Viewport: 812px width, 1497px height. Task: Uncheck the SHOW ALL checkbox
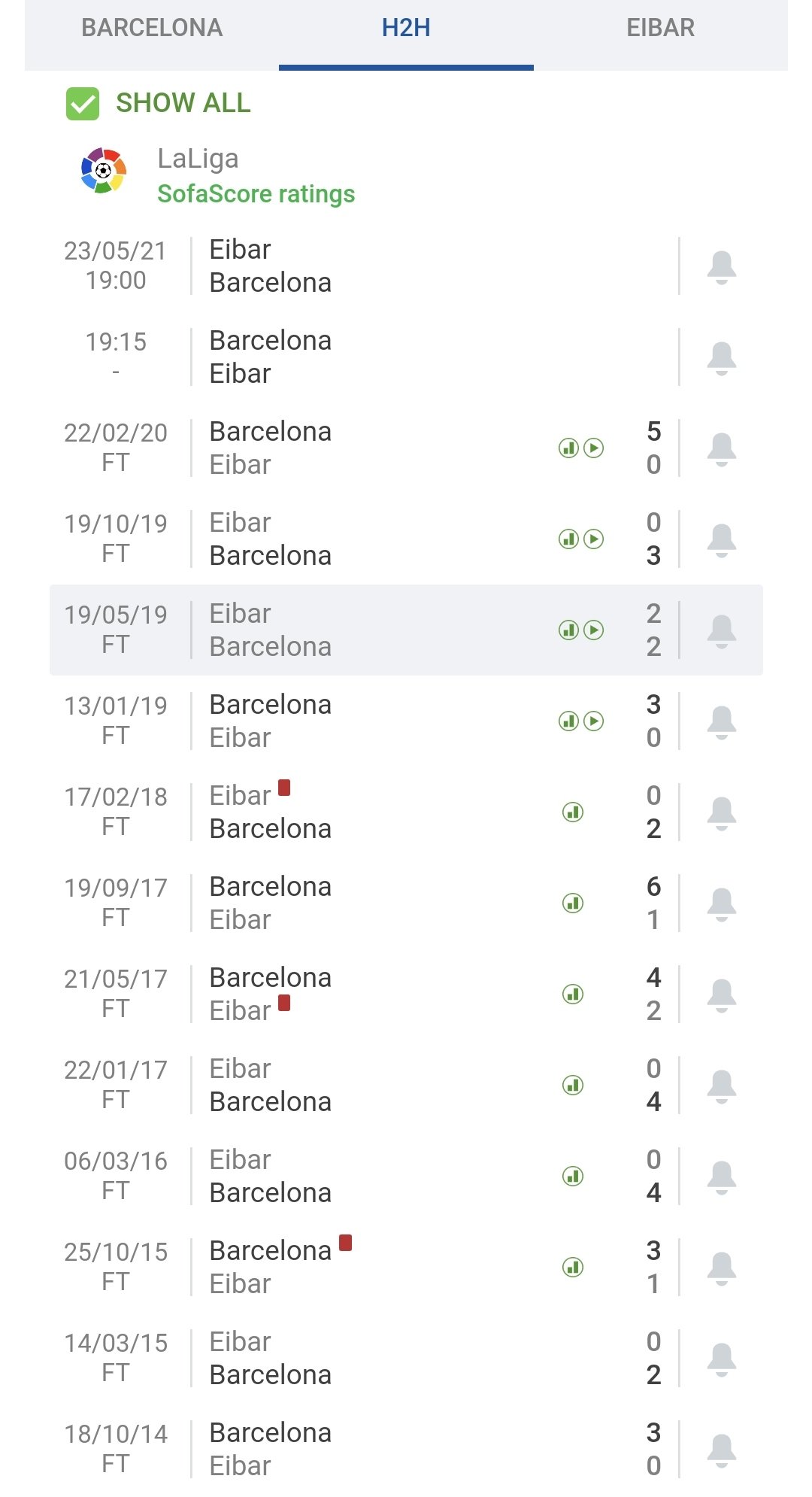(83, 104)
